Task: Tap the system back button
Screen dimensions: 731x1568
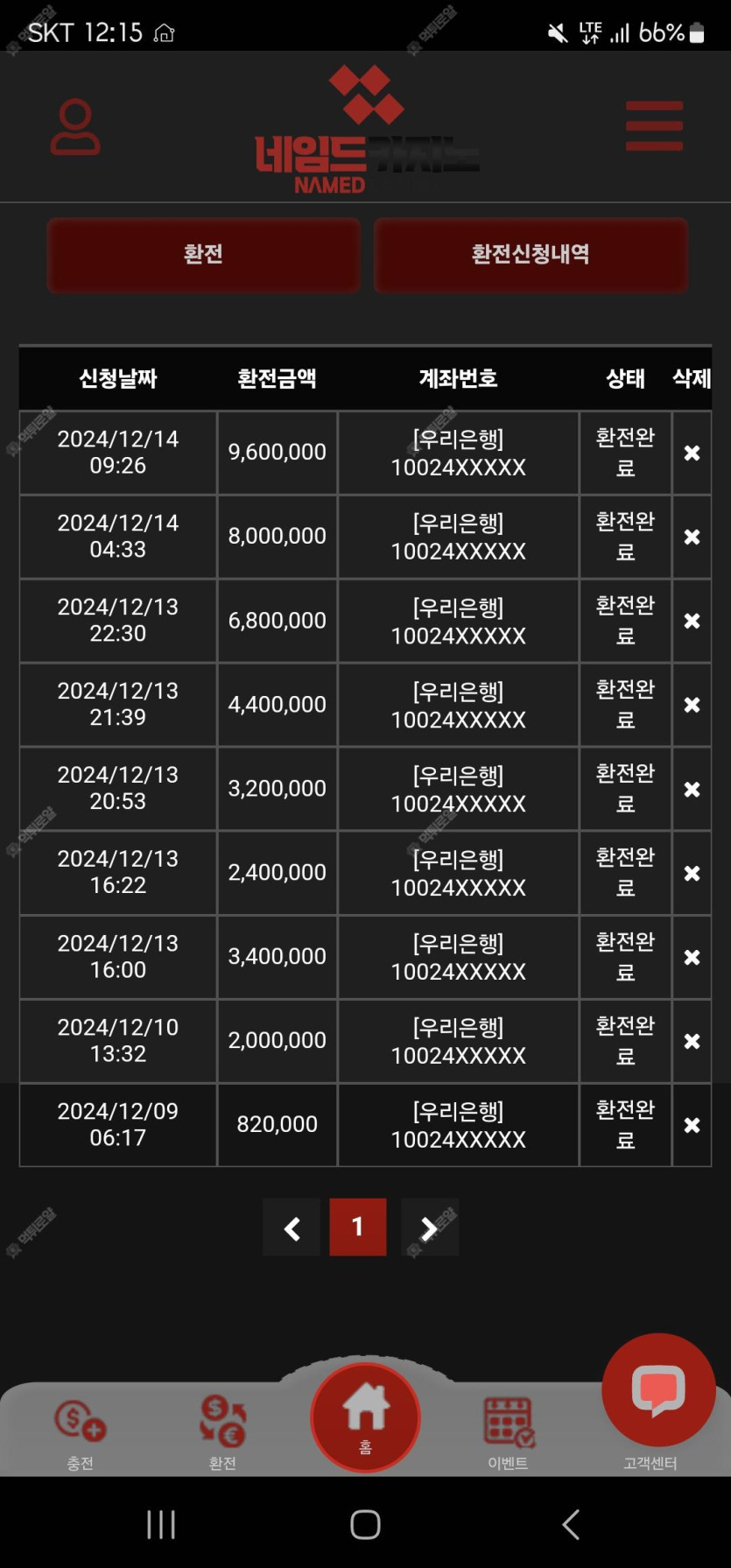Action: click(x=570, y=1524)
